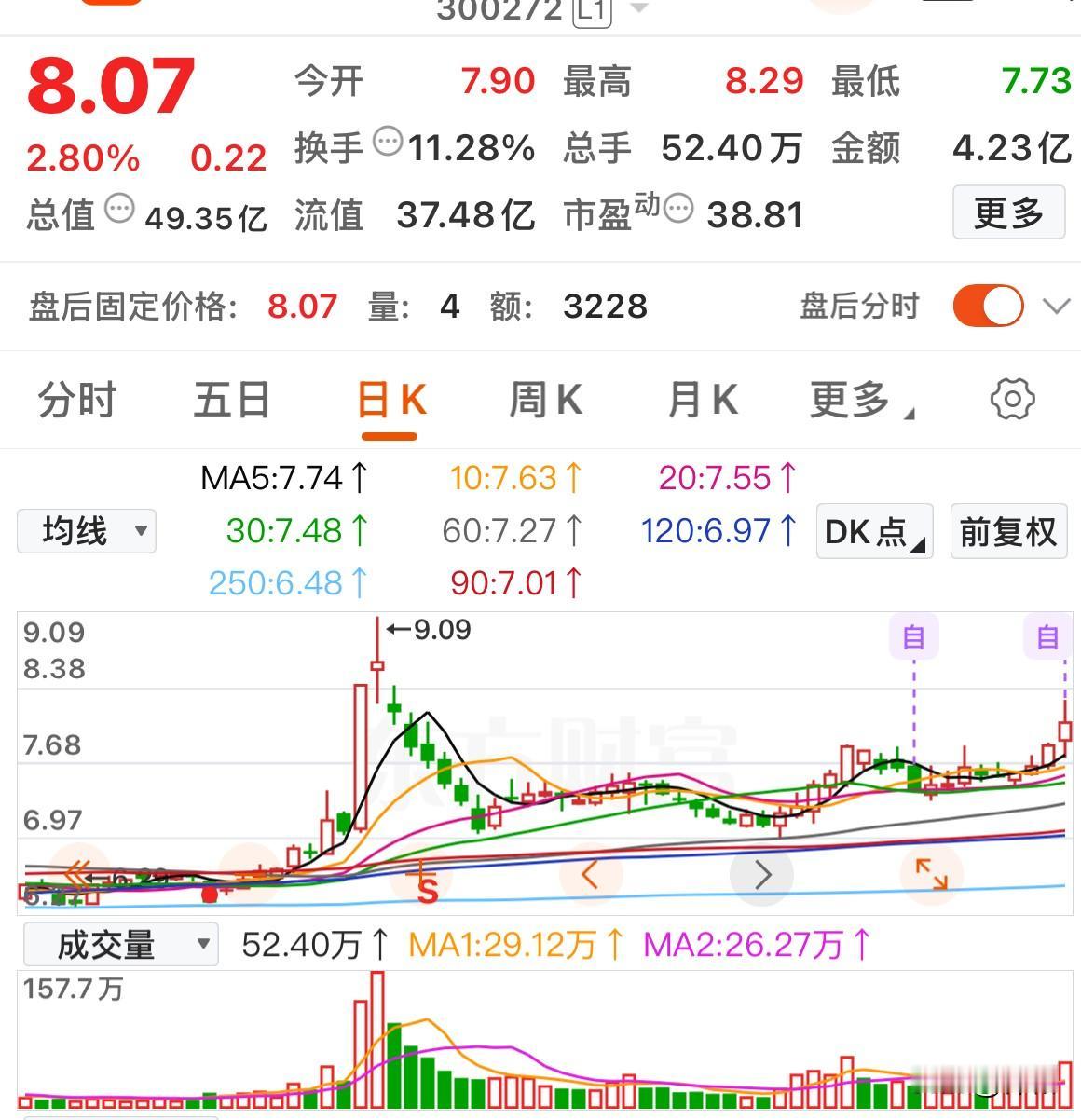Switch to the 周K tab
The height and width of the screenshot is (1120, 1081).
click(546, 401)
